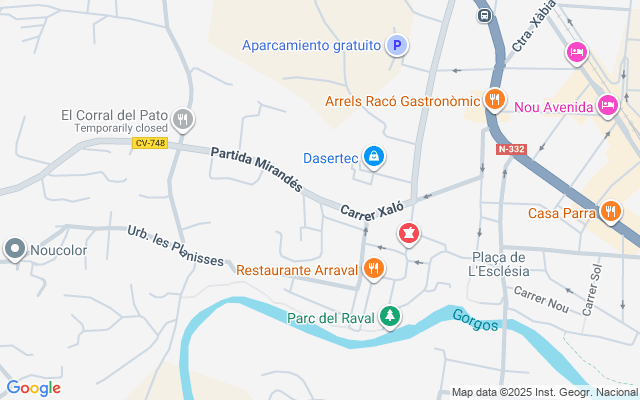Screen dimensions: 640x400
Task: Open the Aparcamiento gratuito parking marker
Action: [x=397, y=45]
